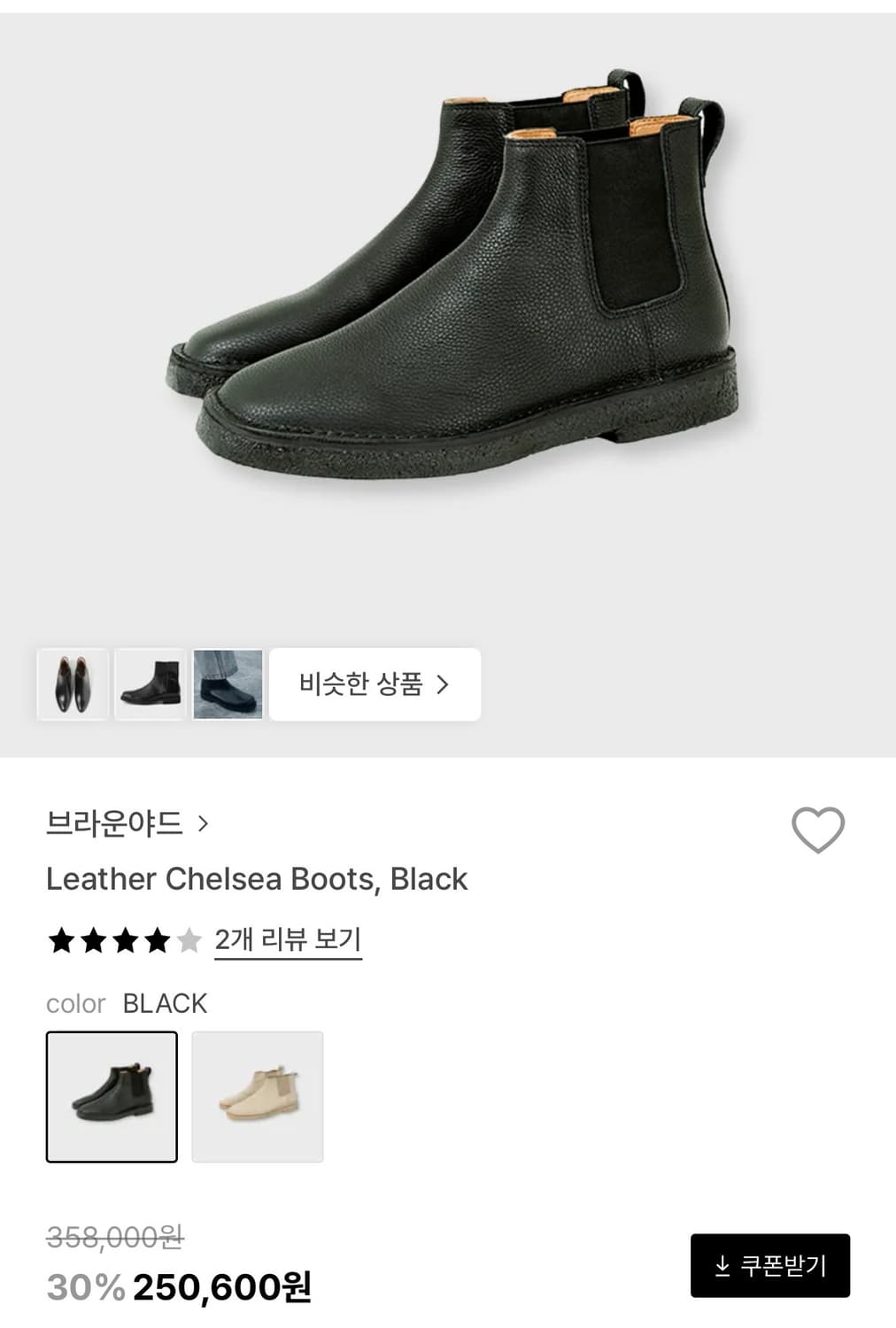Visit the 브라운야드 brand page

click(x=115, y=823)
